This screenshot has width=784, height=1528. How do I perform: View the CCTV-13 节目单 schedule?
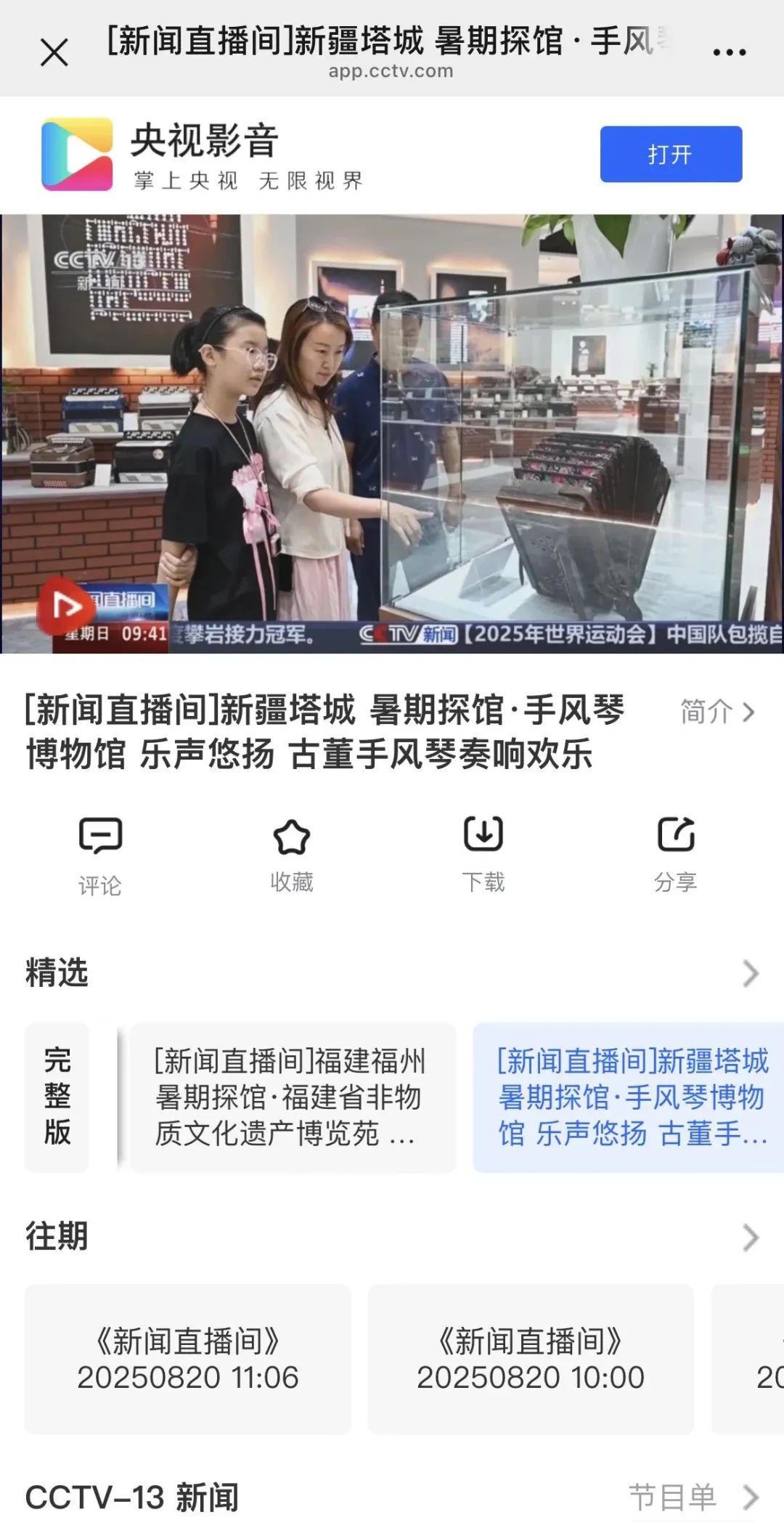pos(693,1497)
